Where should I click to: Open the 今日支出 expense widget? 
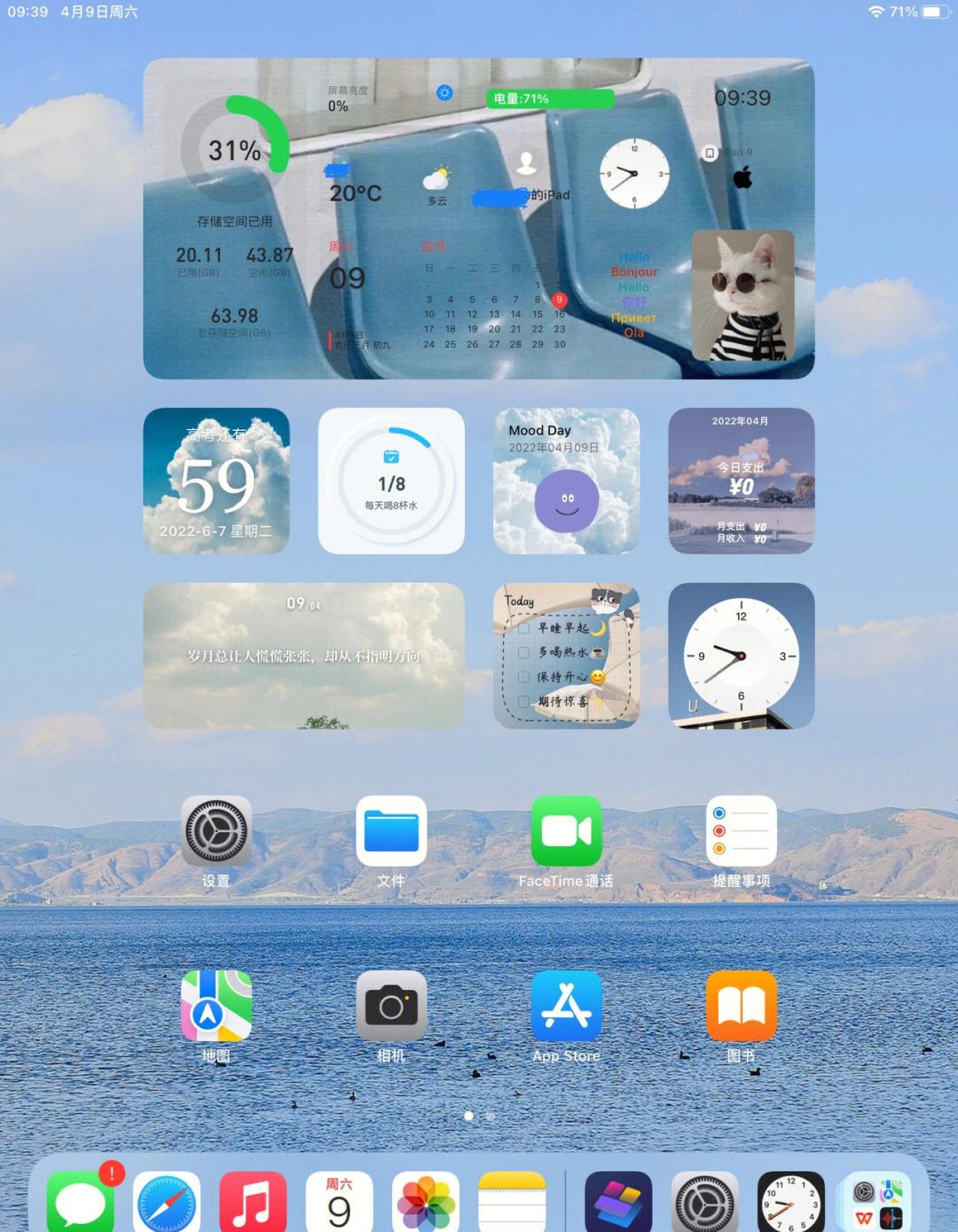[x=741, y=481]
